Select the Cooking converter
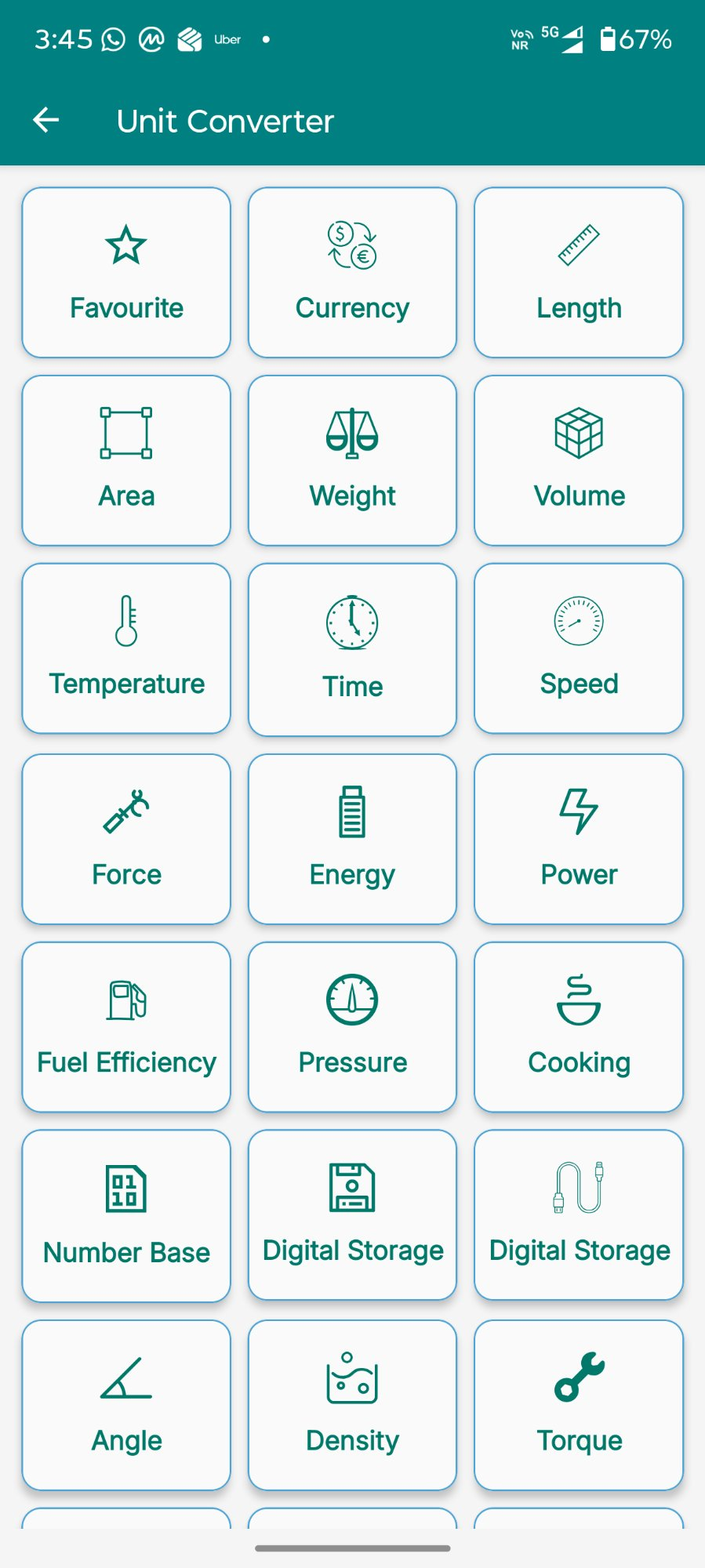705x1568 pixels. pos(578,1027)
